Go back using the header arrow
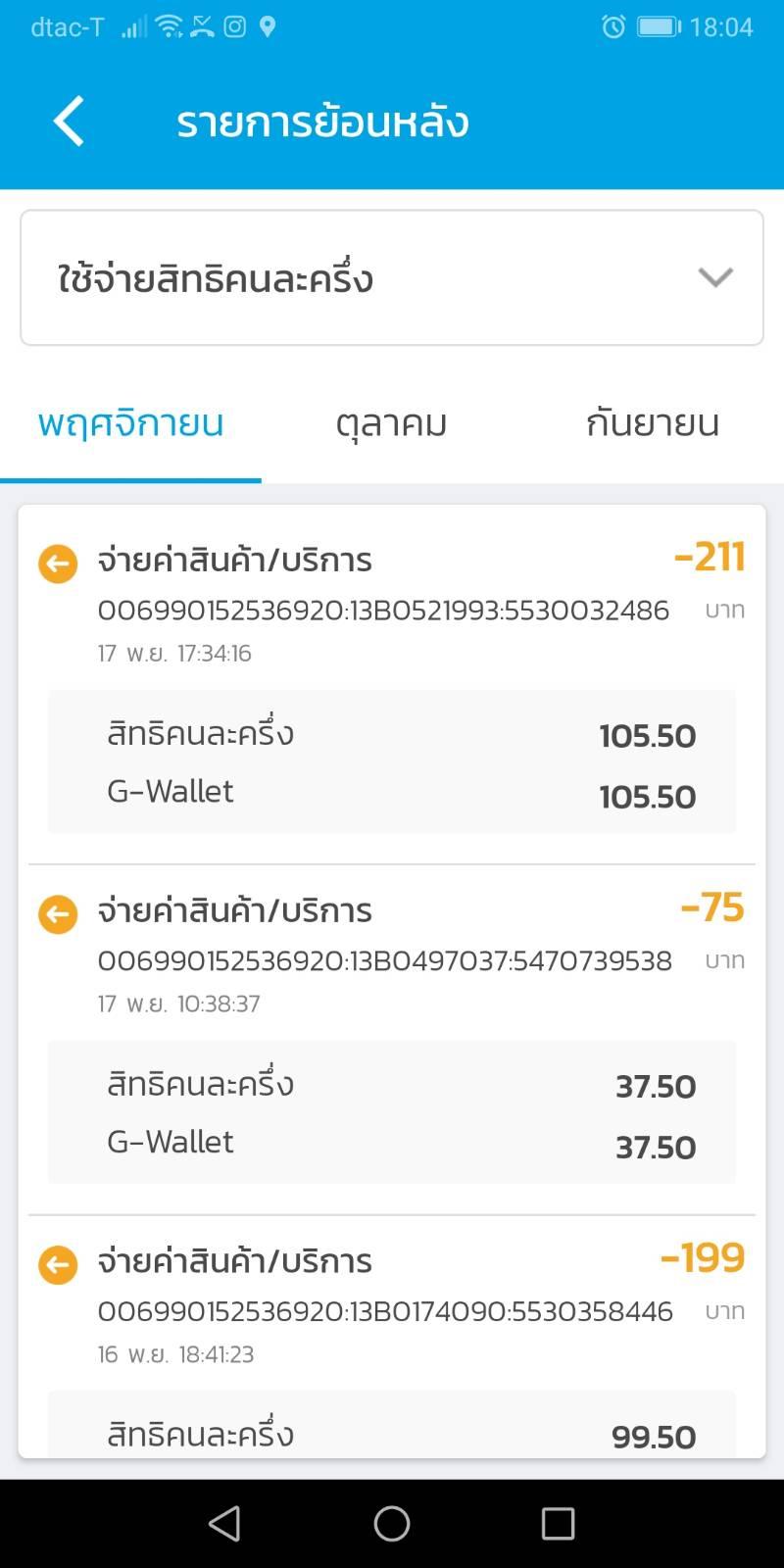Image resolution: width=784 pixels, height=1568 pixels. point(69,122)
